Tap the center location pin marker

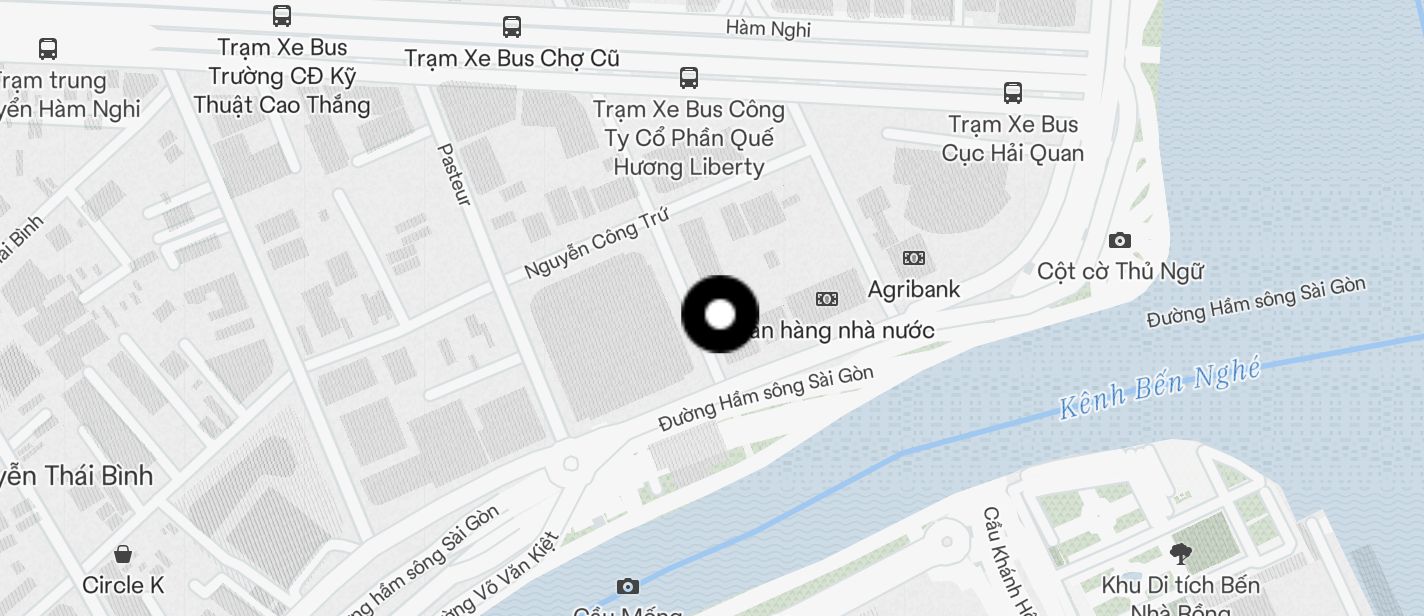[720, 314]
